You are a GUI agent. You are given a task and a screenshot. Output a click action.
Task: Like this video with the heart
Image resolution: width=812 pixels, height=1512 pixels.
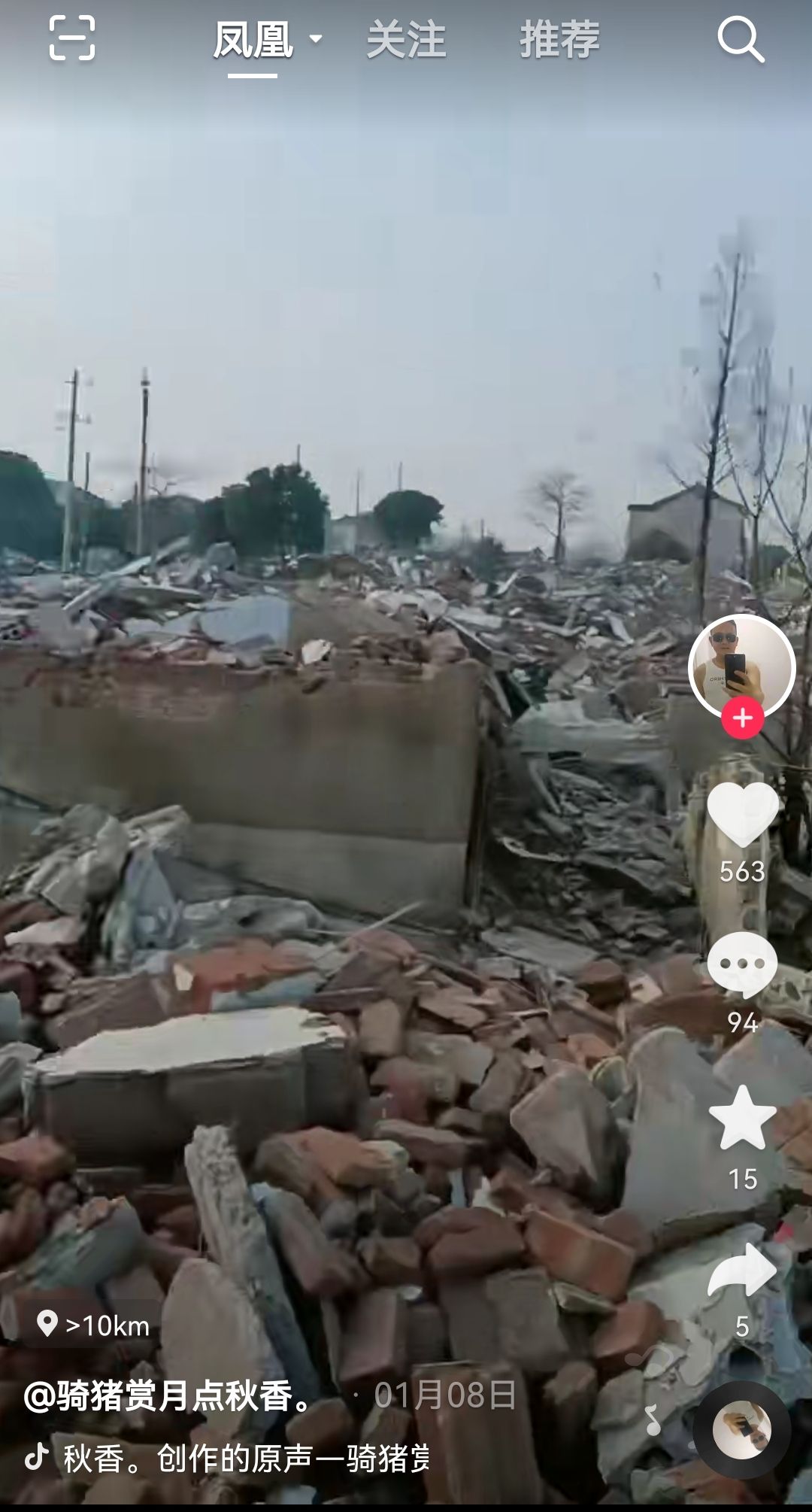(x=743, y=815)
